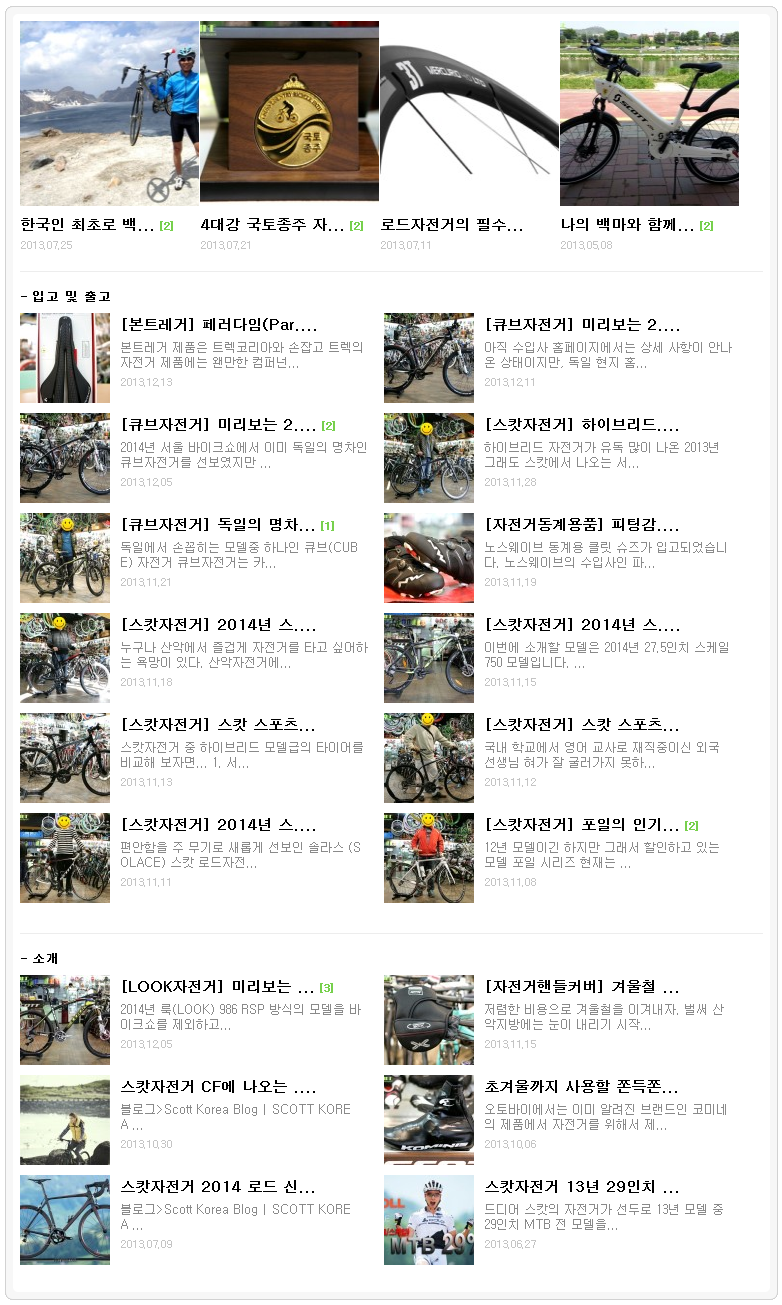Open [스캇자전거] 하이브리드… article
This screenshot has height=1305, width=782.
[x=581, y=425]
